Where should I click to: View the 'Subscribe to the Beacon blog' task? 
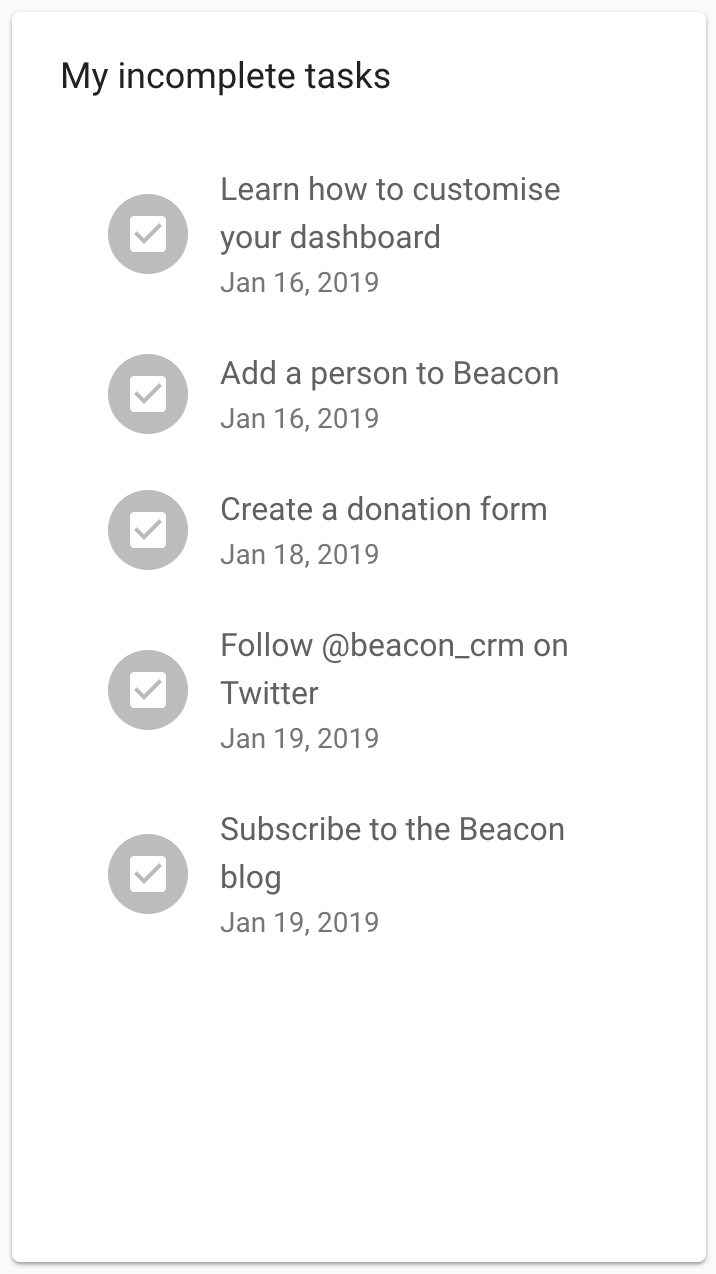pos(392,852)
